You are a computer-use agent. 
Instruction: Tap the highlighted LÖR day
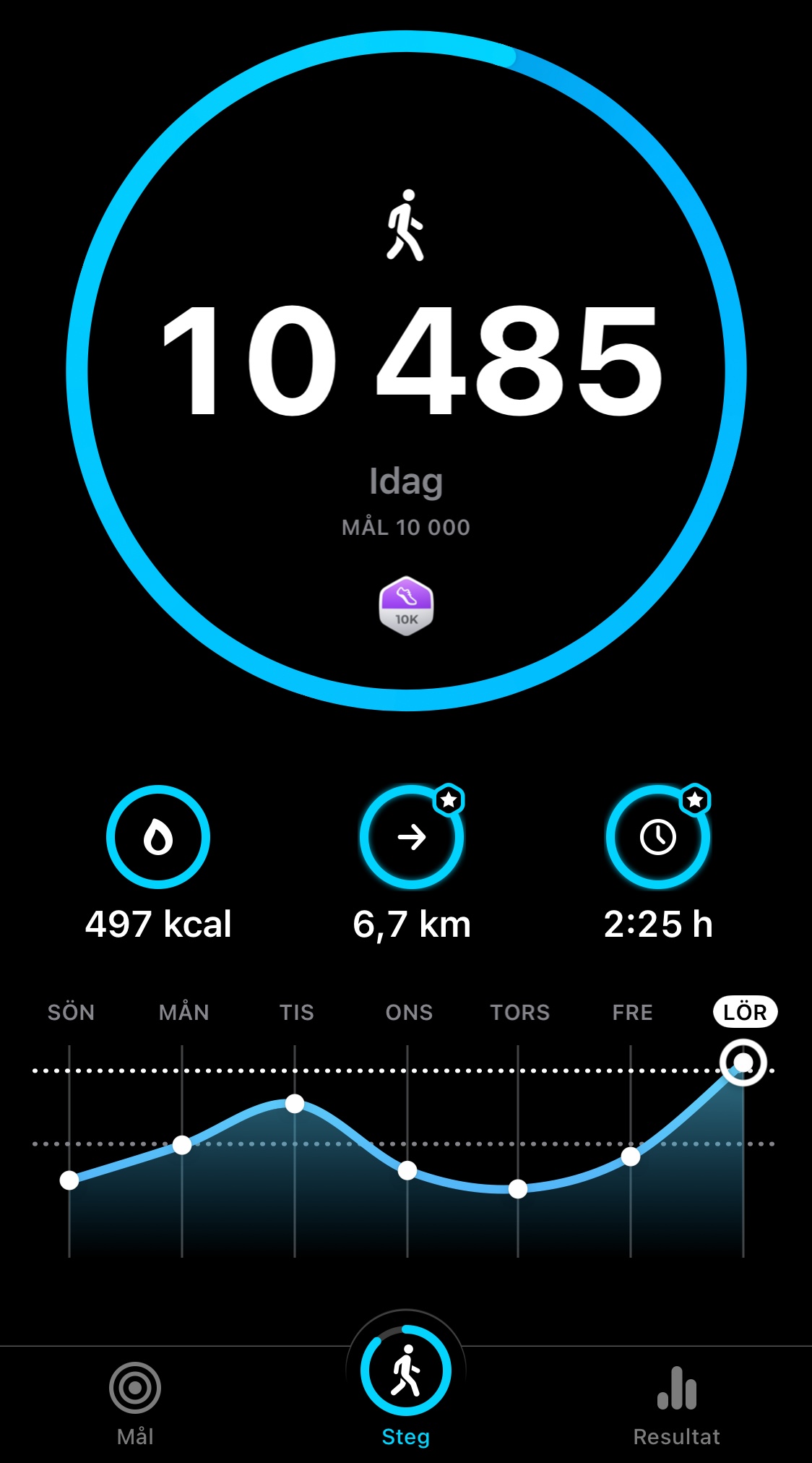[745, 1012]
